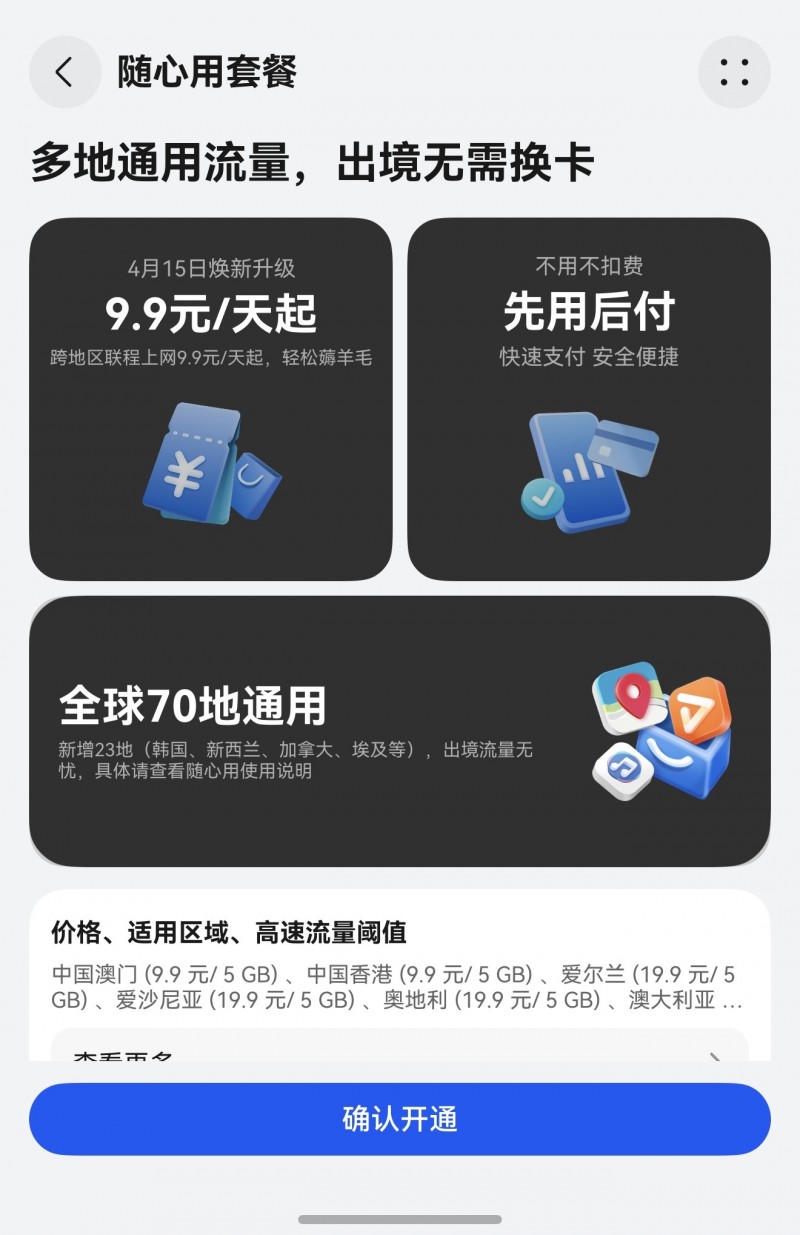The width and height of the screenshot is (800, 1235).
Task: Tap the back arrow icon
Action: [64, 72]
